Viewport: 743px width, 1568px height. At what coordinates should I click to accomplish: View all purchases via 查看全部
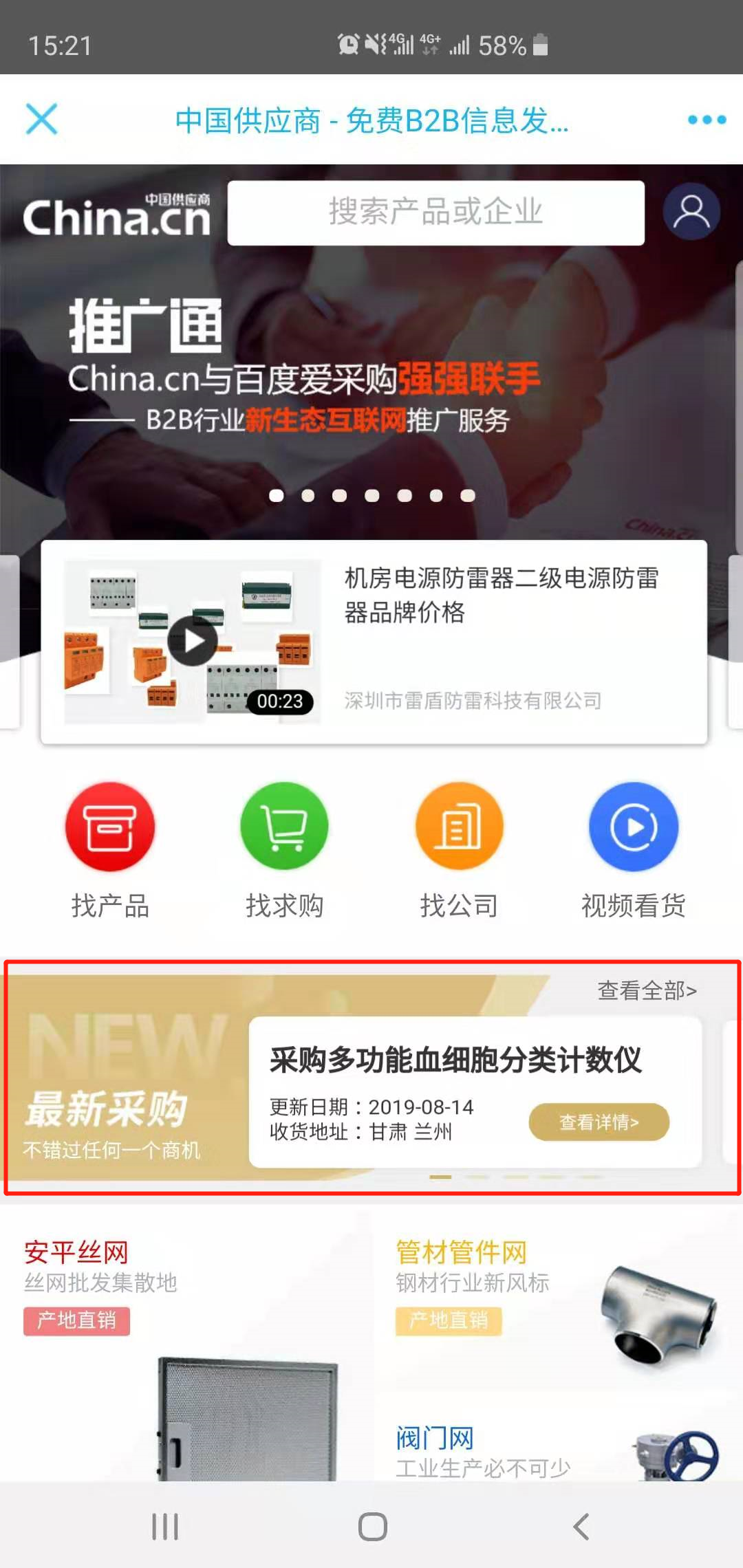point(647,990)
